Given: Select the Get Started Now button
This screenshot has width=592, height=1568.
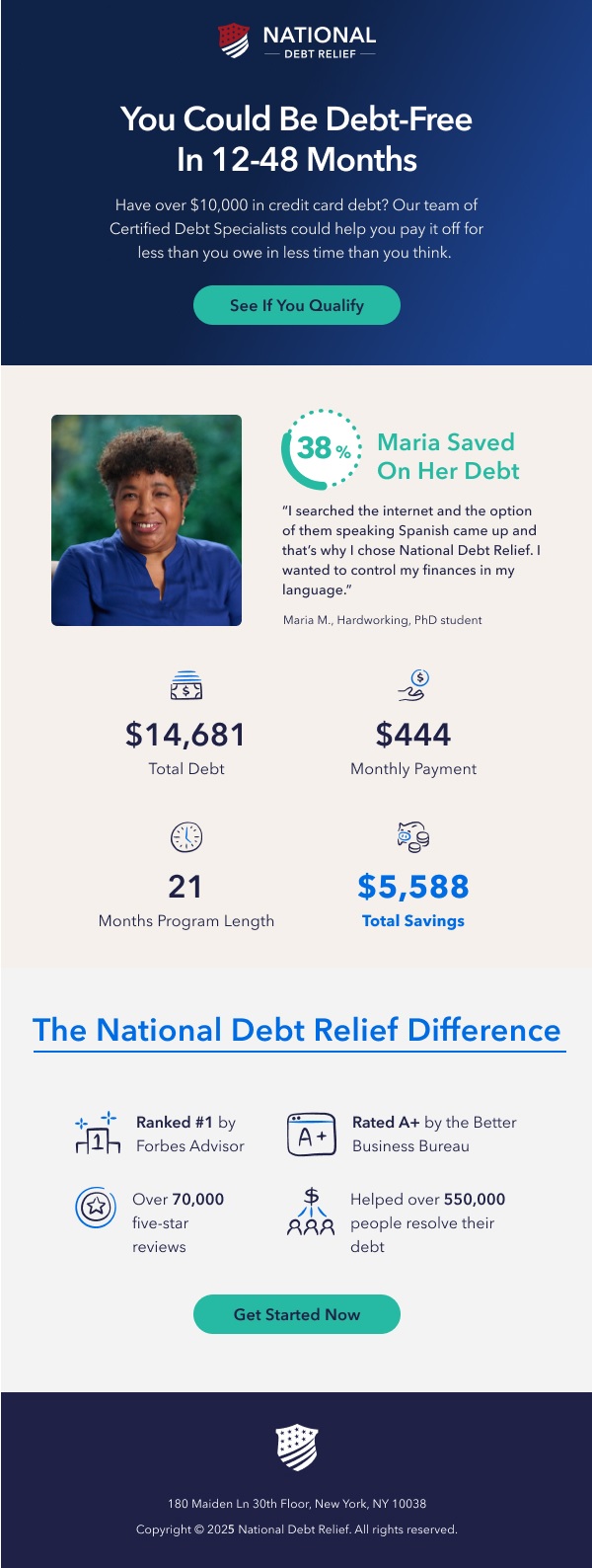Looking at the screenshot, I should click(x=296, y=1314).
